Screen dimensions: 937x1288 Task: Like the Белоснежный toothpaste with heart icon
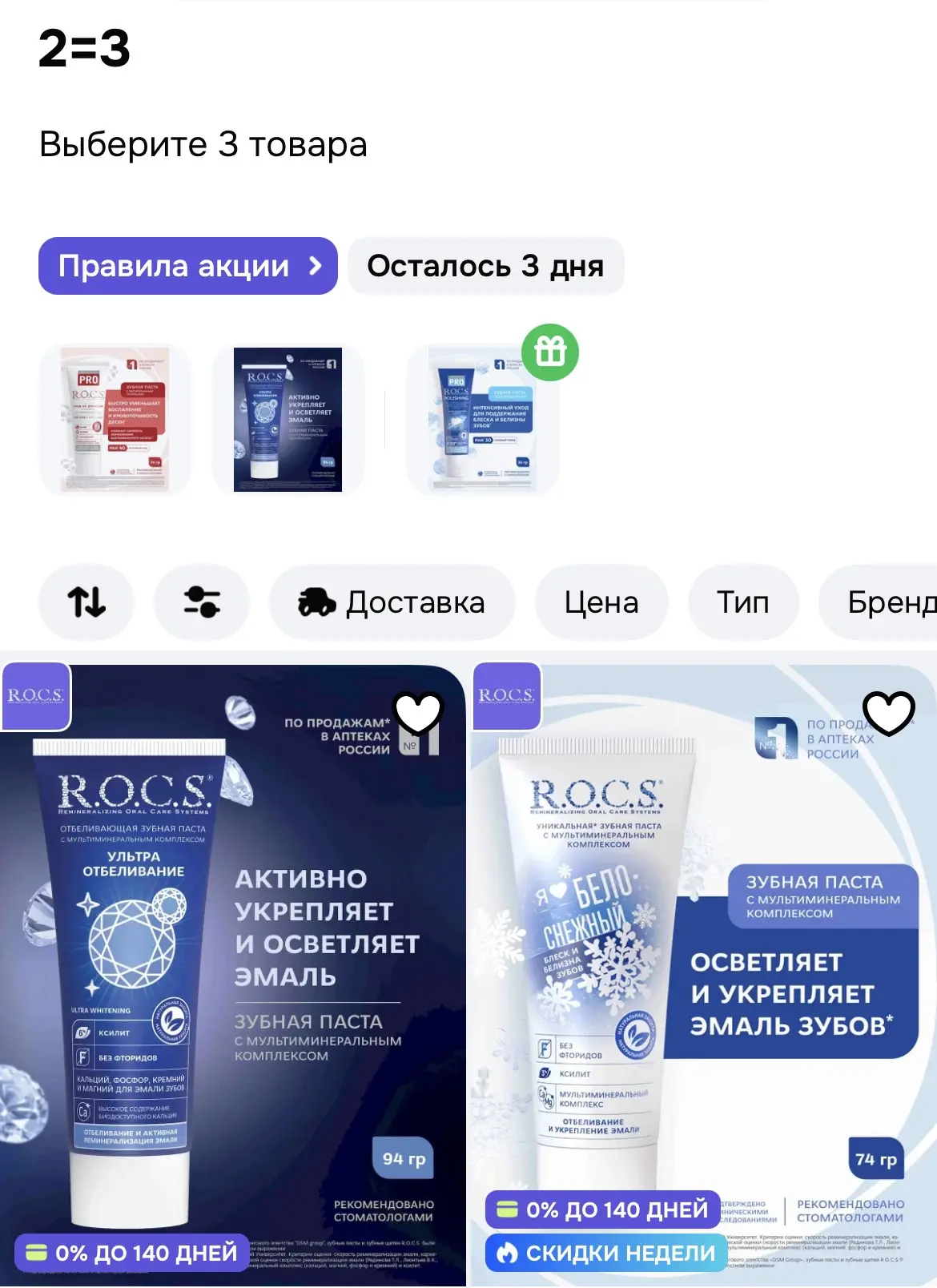pos(889,712)
